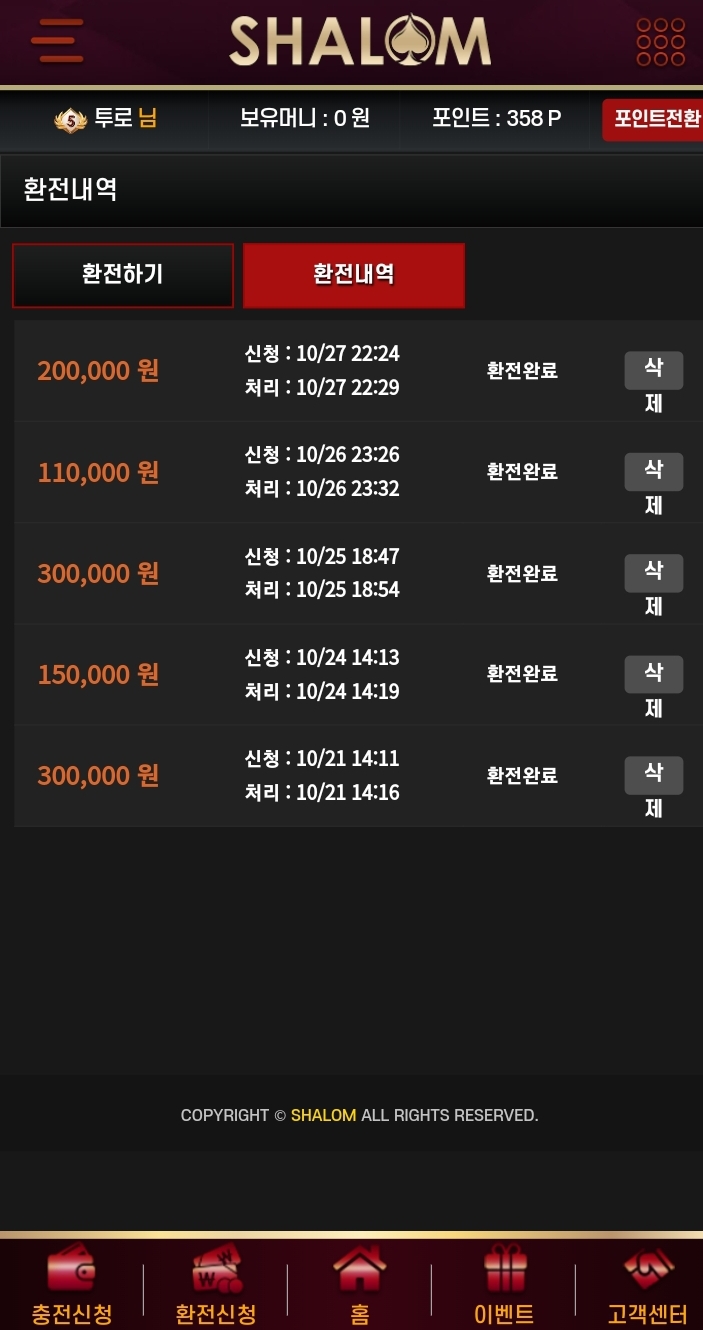Open 고객센터 in the bottom bar
703x1330 pixels.
(648, 1285)
